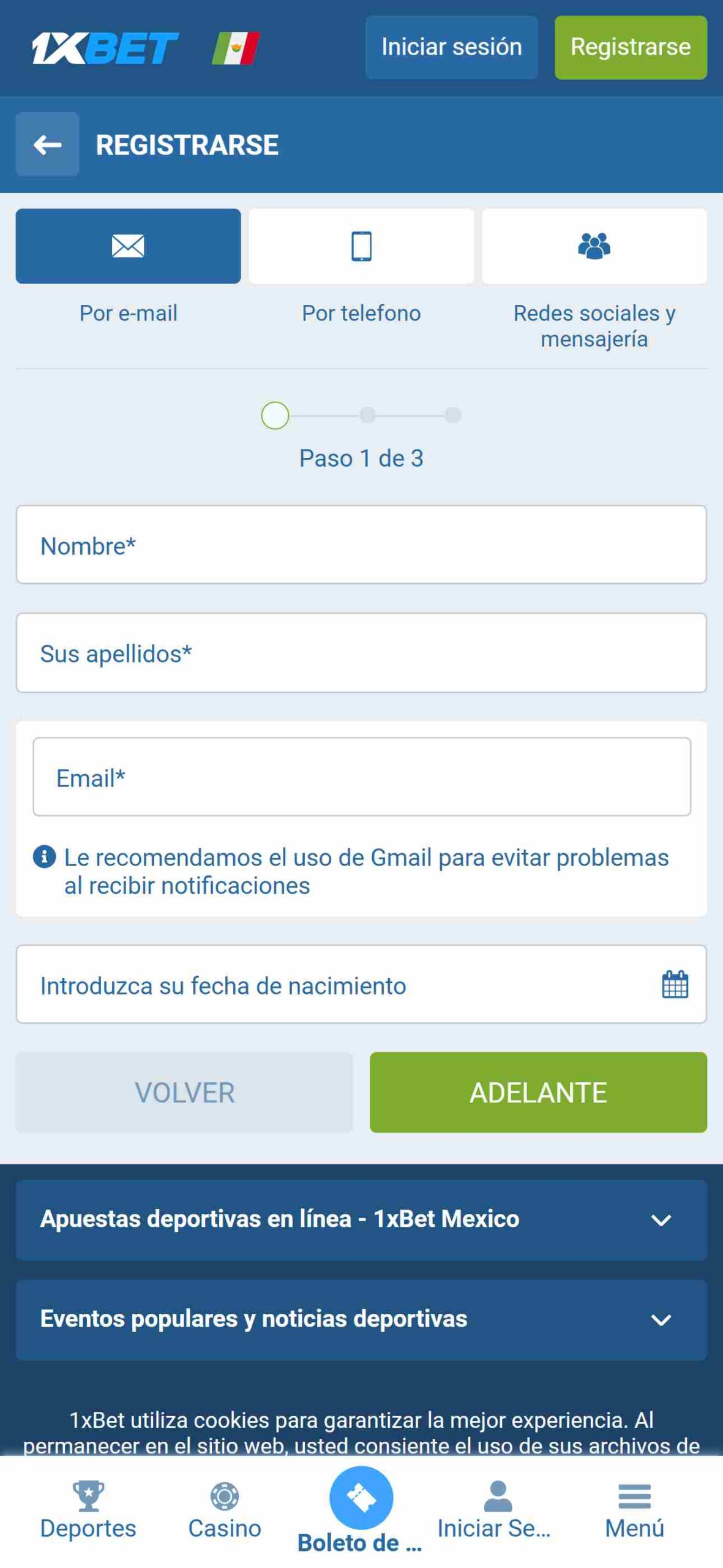This screenshot has width=723, height=1568.
Task: Select the Por e-mail registration method
Action: point(128,246)
